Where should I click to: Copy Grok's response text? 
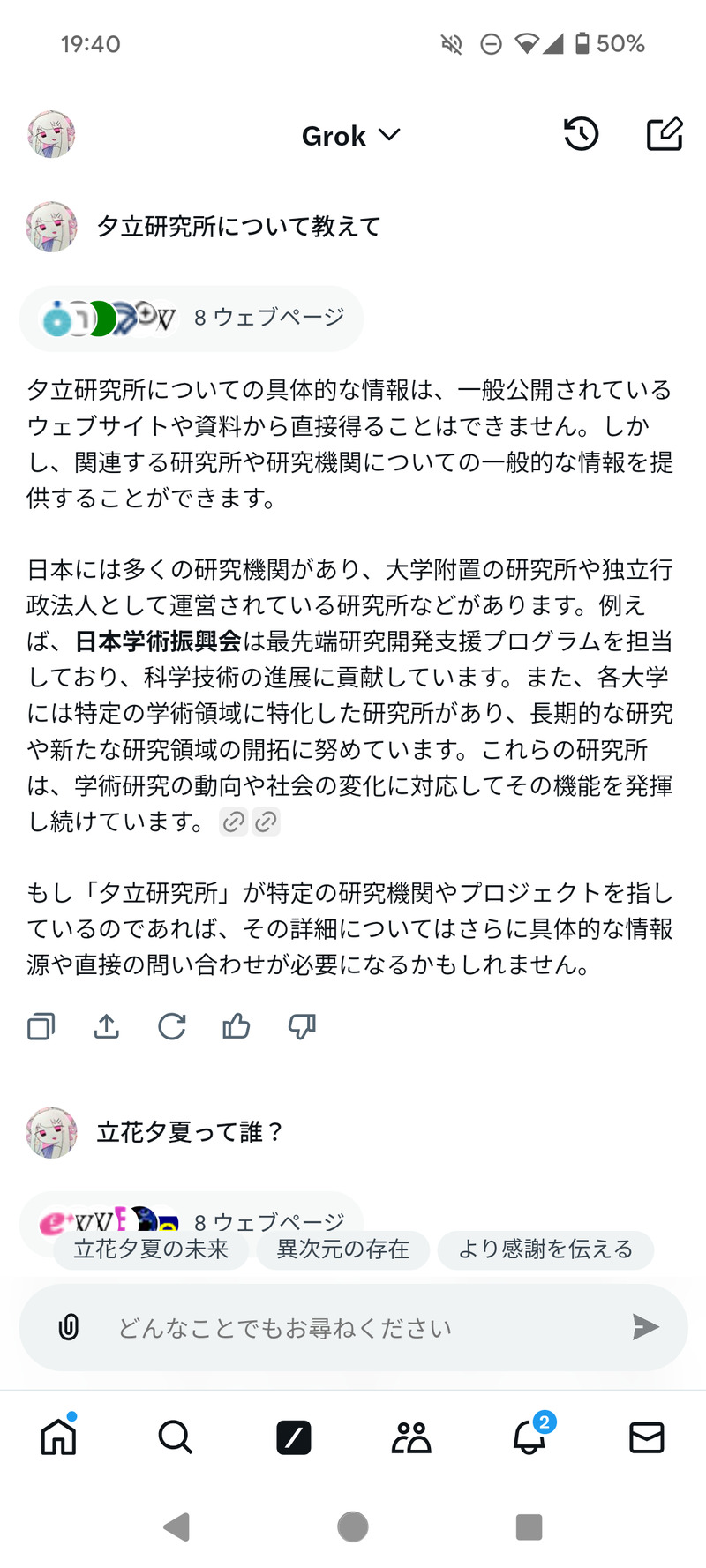tap(41, 1026)
